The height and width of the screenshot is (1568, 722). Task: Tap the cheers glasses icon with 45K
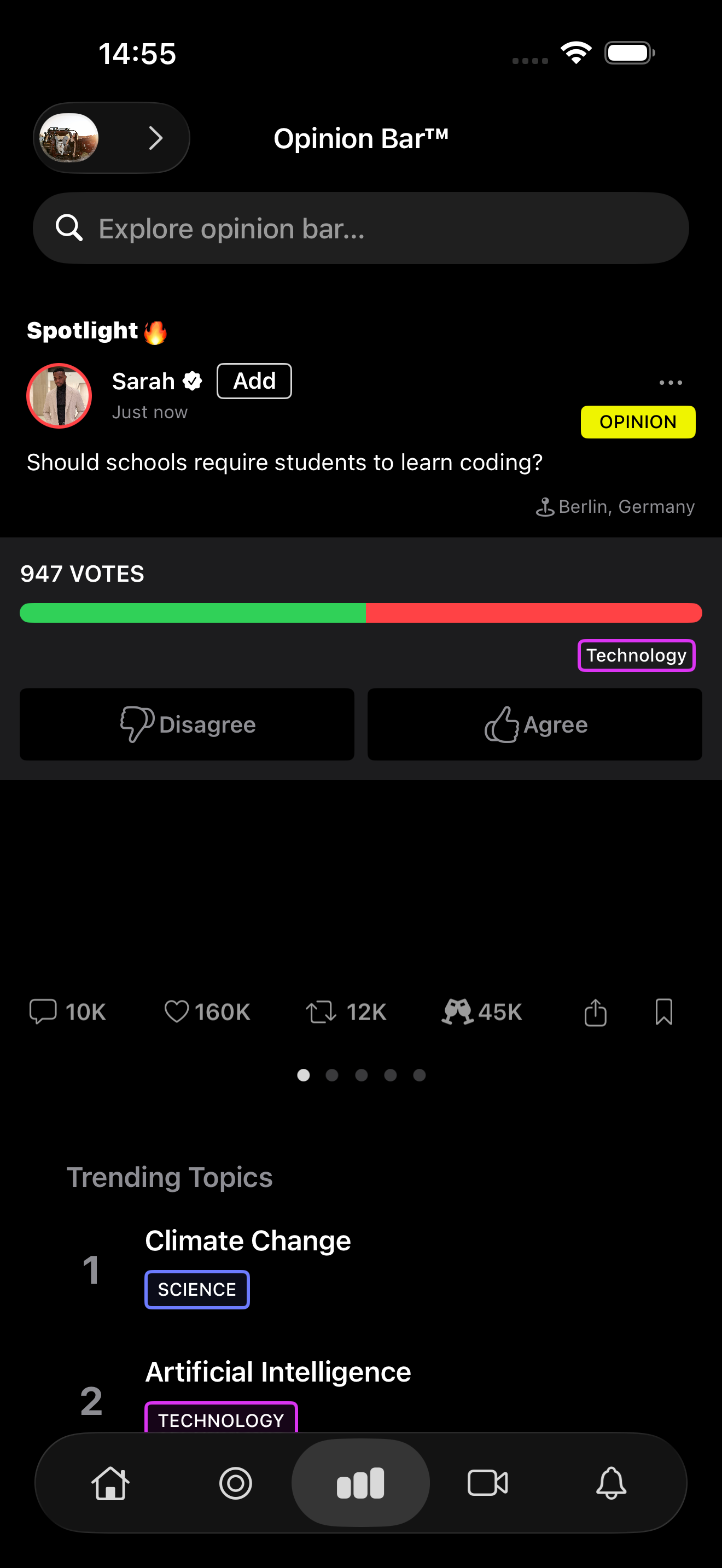tap(481, 1013)
